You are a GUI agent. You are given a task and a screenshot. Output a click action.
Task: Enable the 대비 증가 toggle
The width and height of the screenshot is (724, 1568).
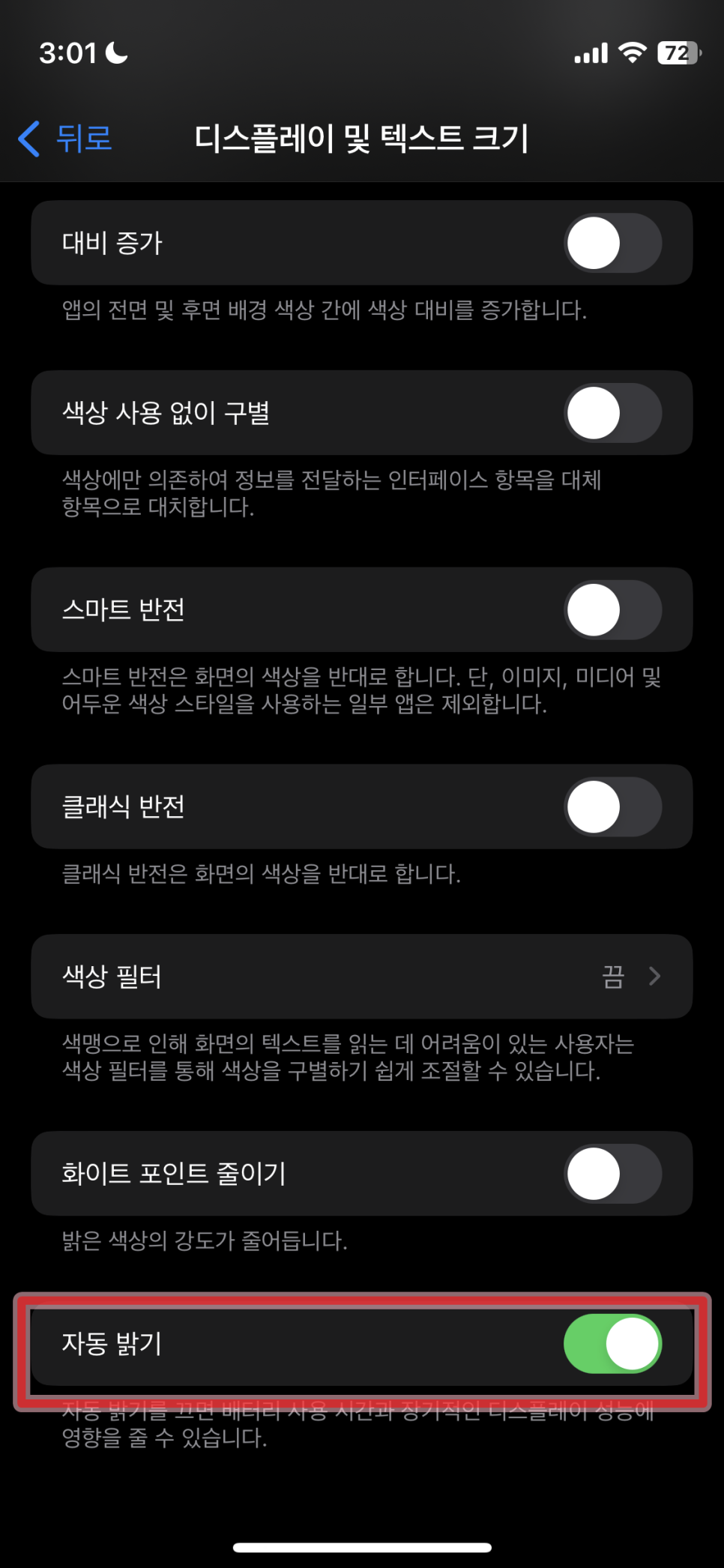coord(612,243)
